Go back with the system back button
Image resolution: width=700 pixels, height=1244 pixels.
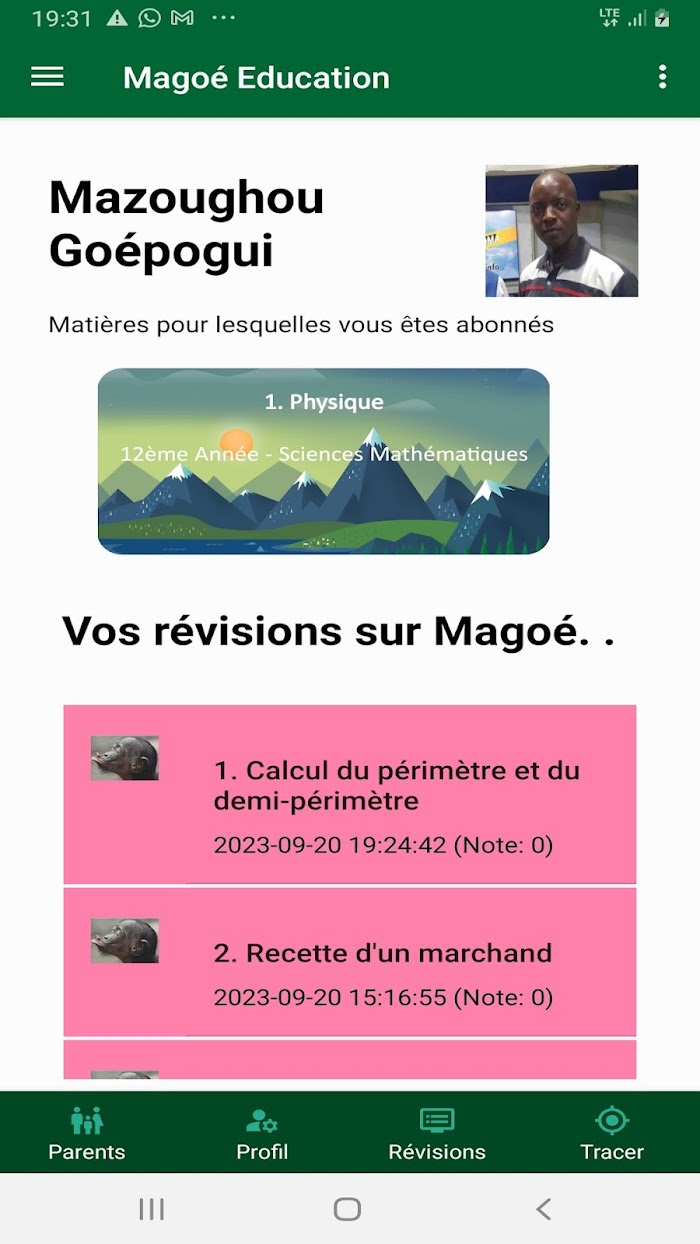coord(543,1209)
